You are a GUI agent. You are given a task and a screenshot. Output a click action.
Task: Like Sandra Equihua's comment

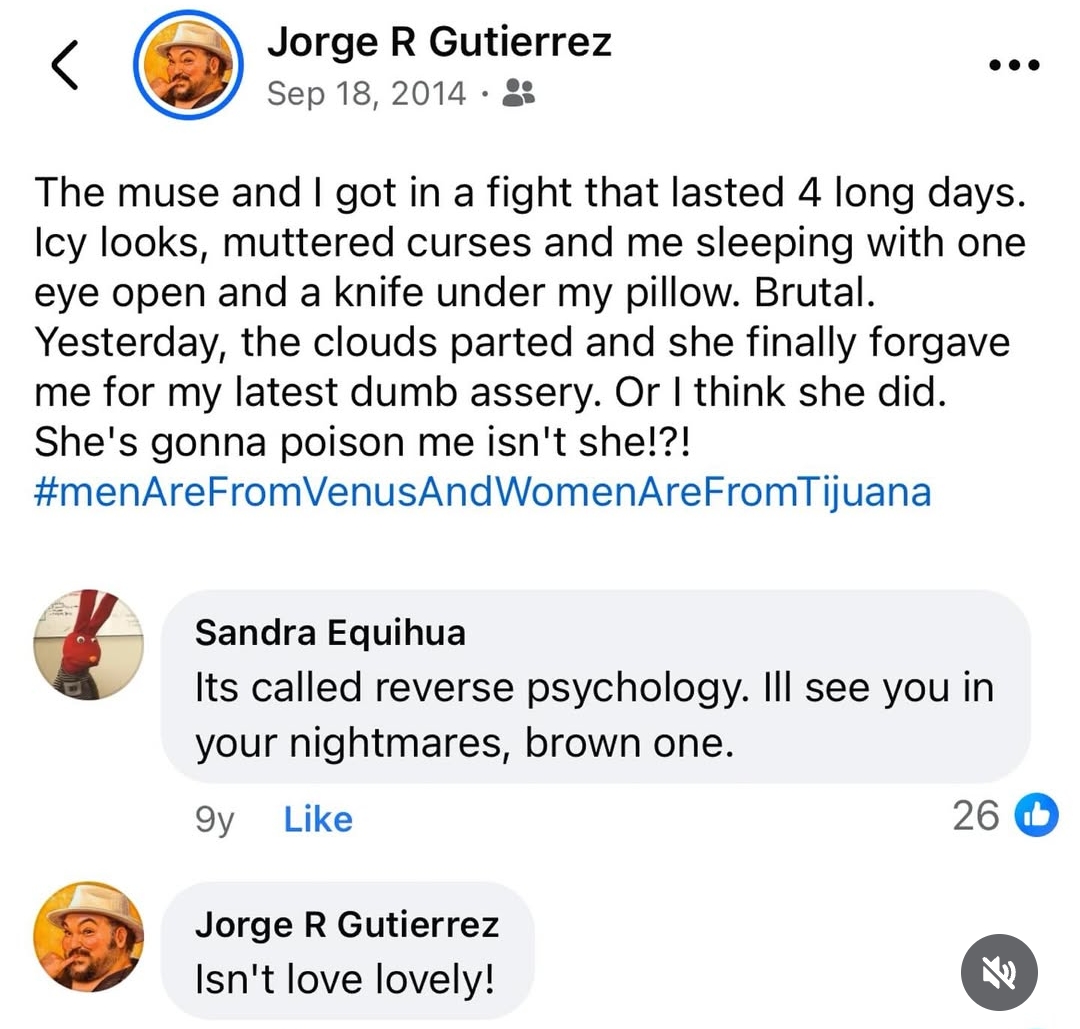(x=318, y=819)
